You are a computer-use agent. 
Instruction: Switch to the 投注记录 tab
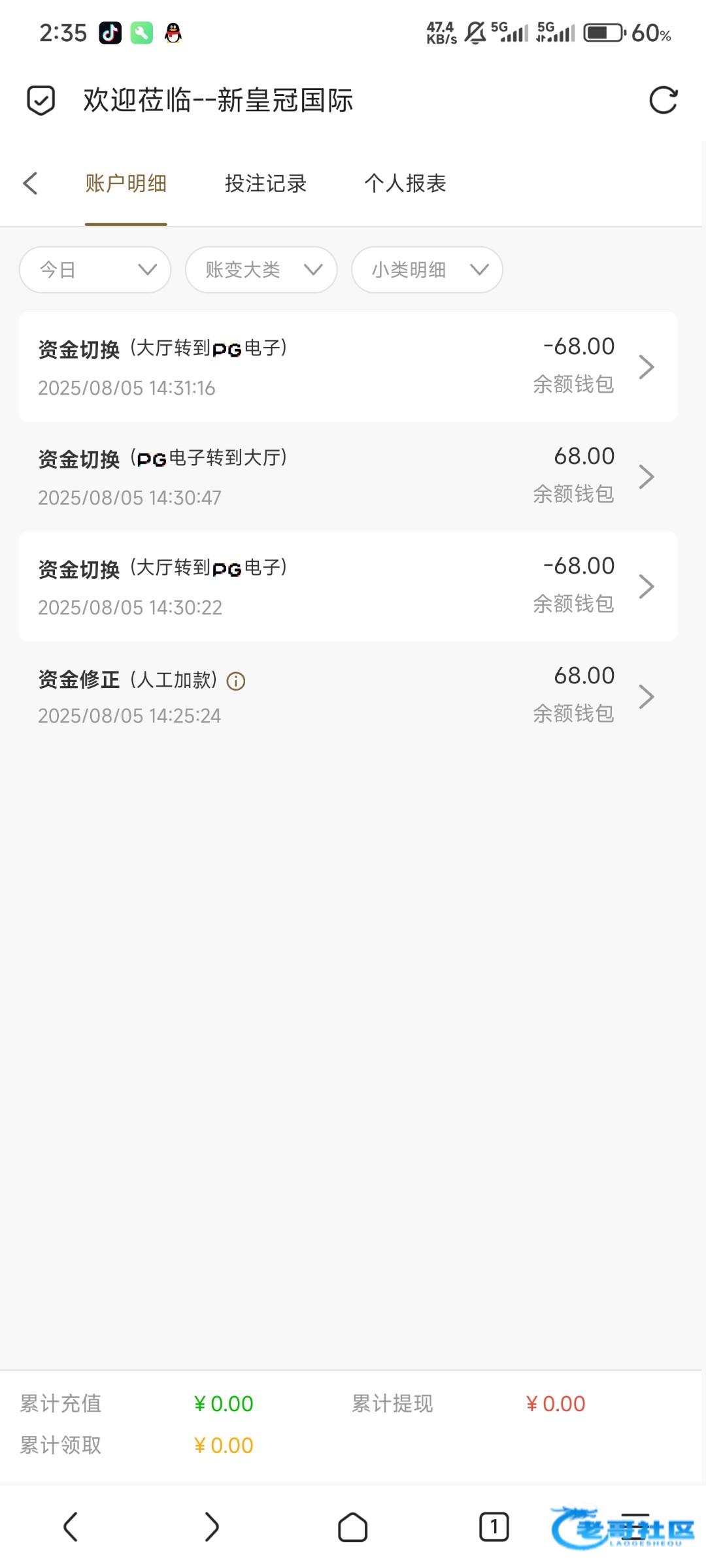point(265,184)
